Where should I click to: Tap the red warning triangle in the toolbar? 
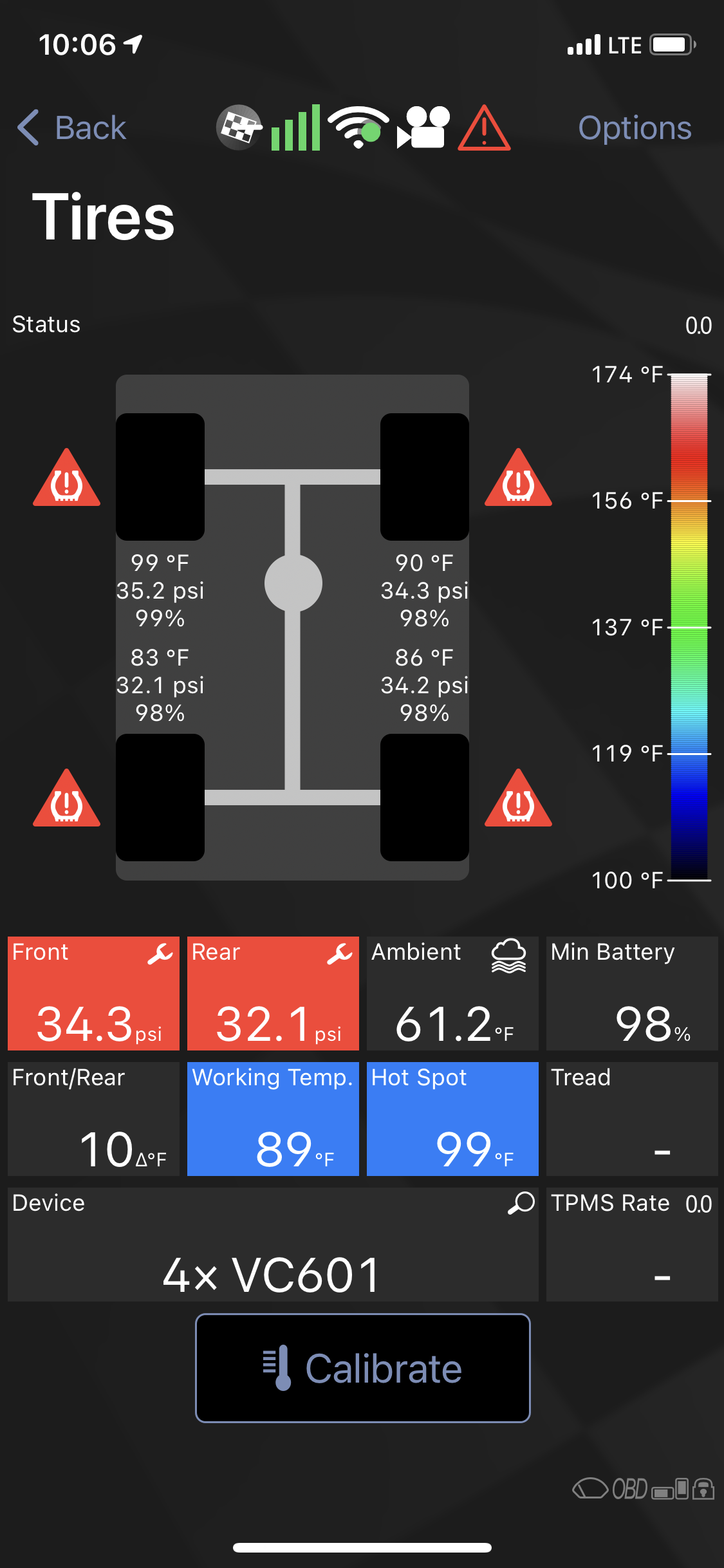tap(484, 127)
